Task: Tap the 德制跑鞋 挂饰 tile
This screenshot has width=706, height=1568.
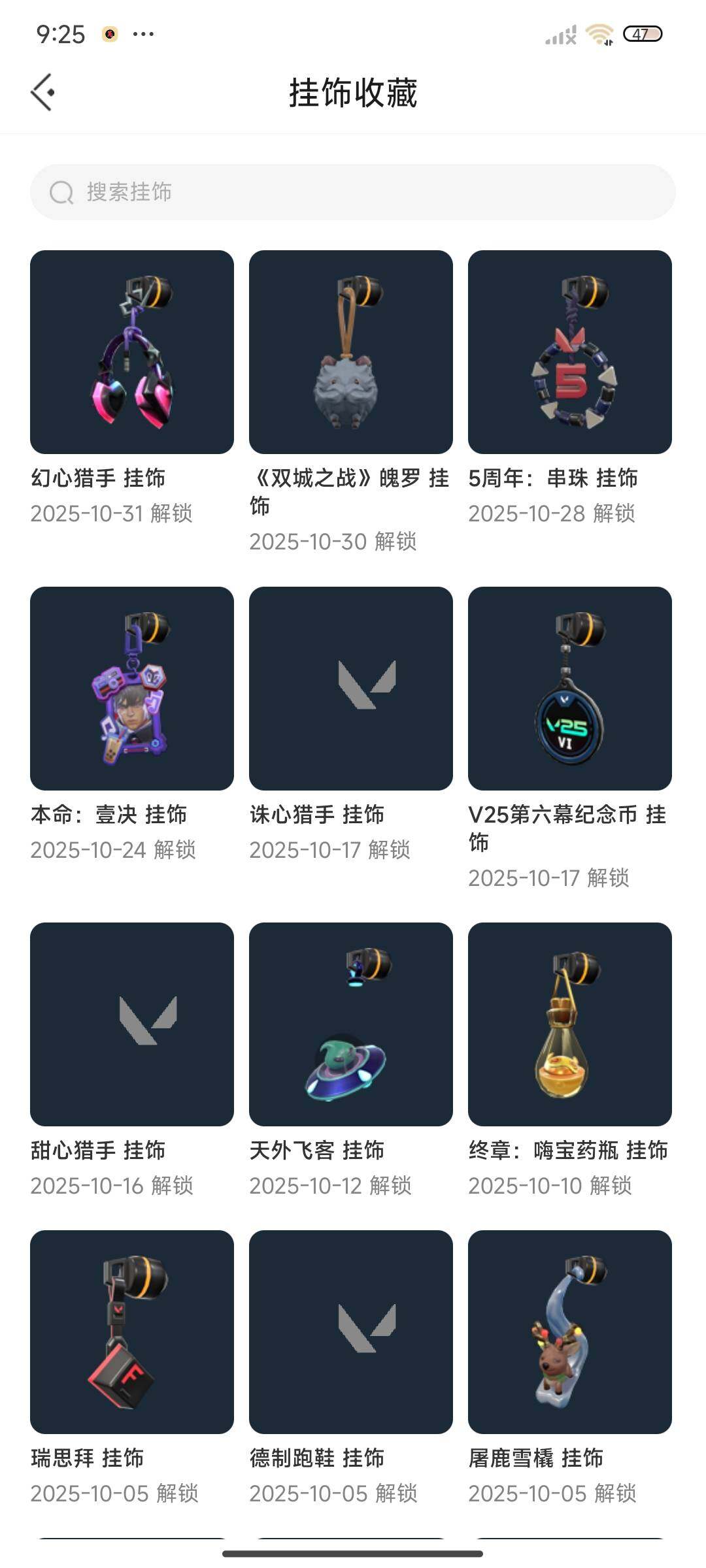Action: click(351, 1332)
